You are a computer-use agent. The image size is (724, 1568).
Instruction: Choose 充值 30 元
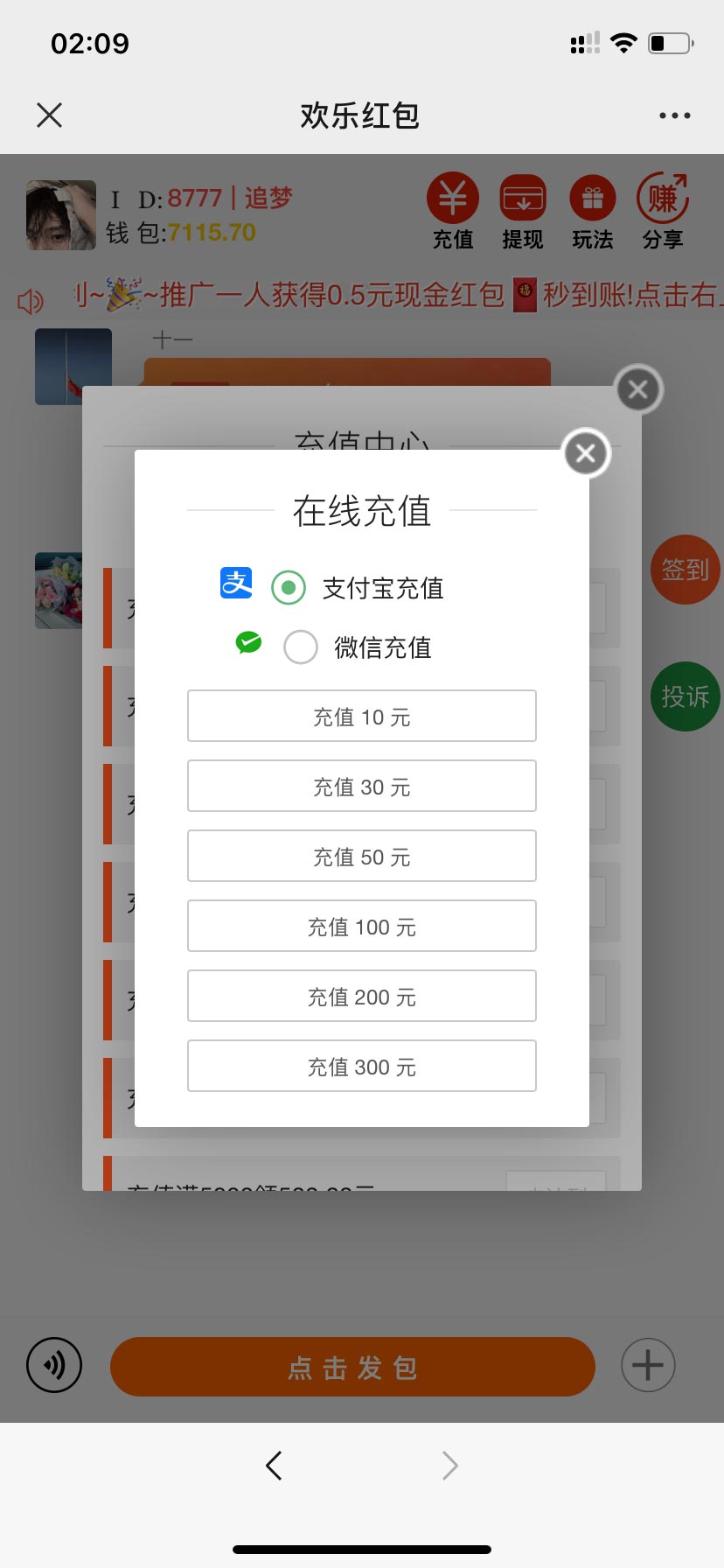(362, 787)
